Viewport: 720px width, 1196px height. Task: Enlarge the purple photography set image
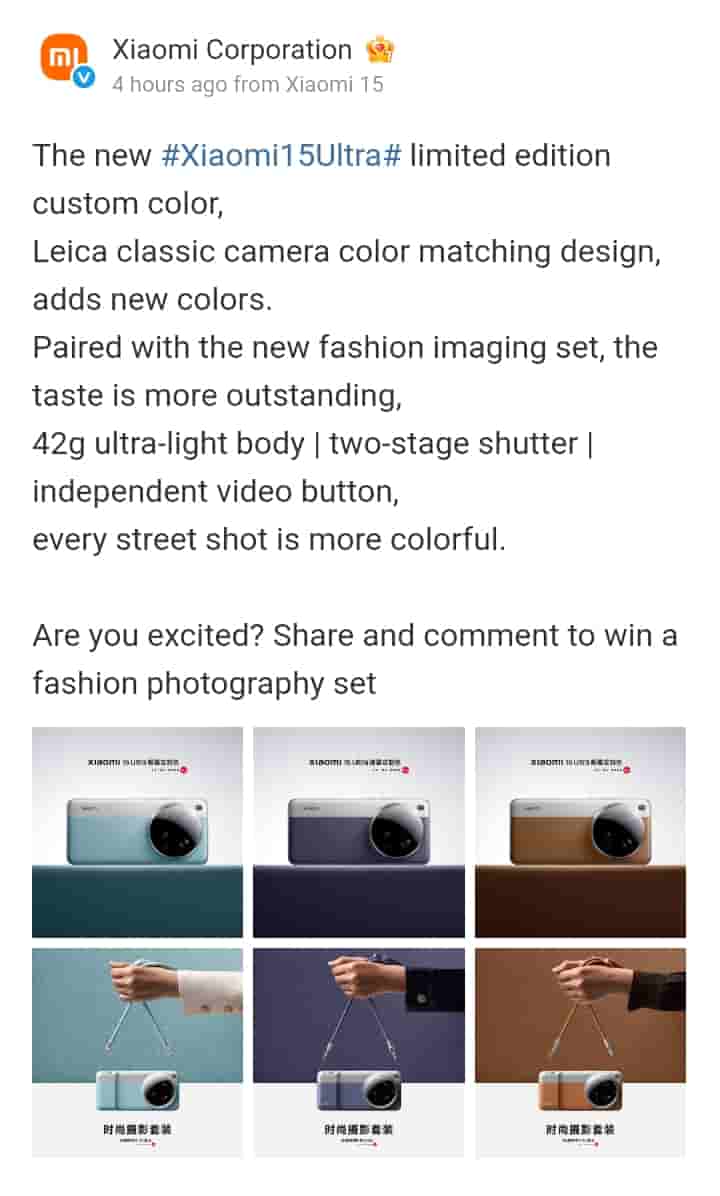tap(359, 1052)
